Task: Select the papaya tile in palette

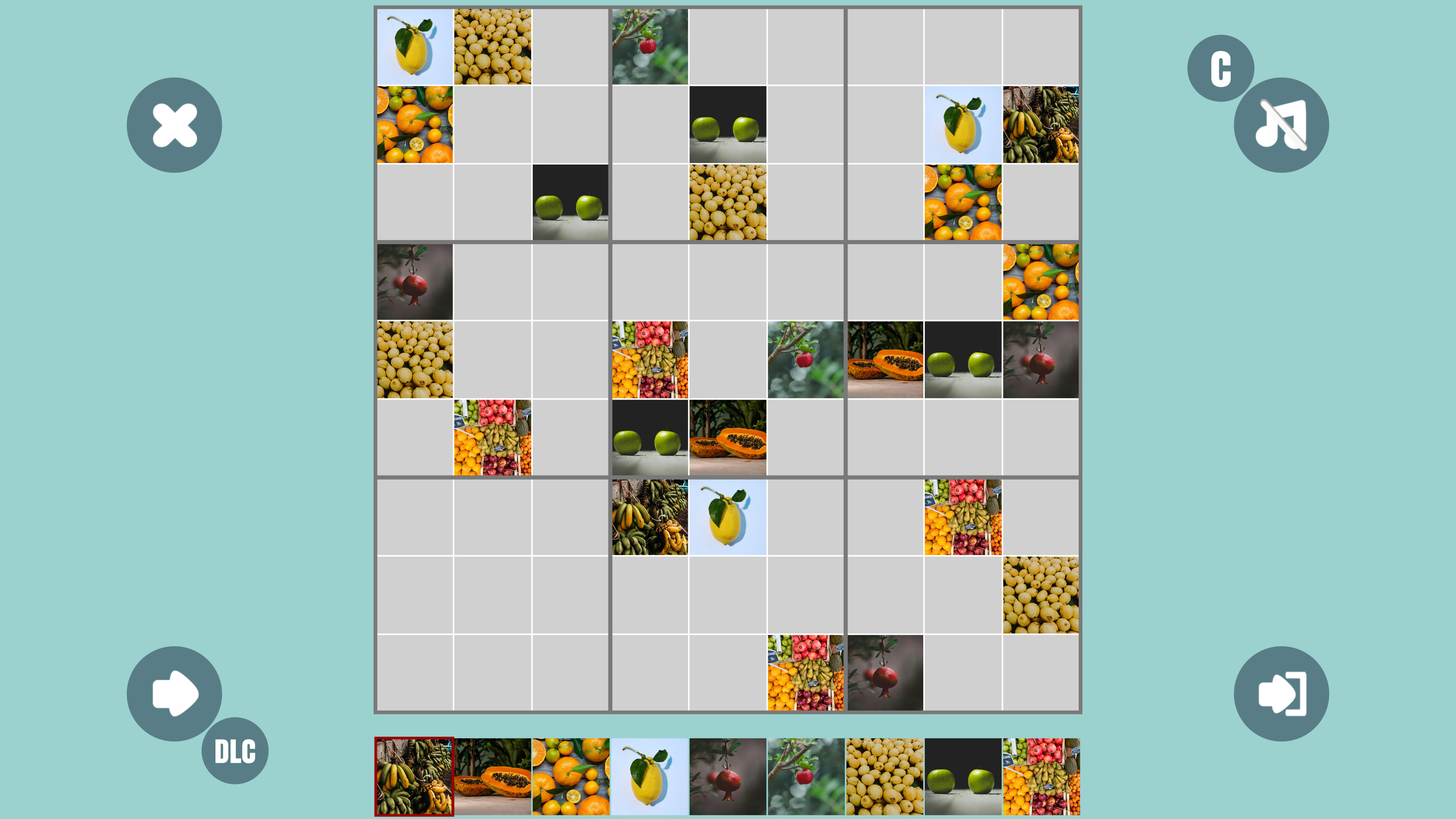Action: [x=492, y=776]
